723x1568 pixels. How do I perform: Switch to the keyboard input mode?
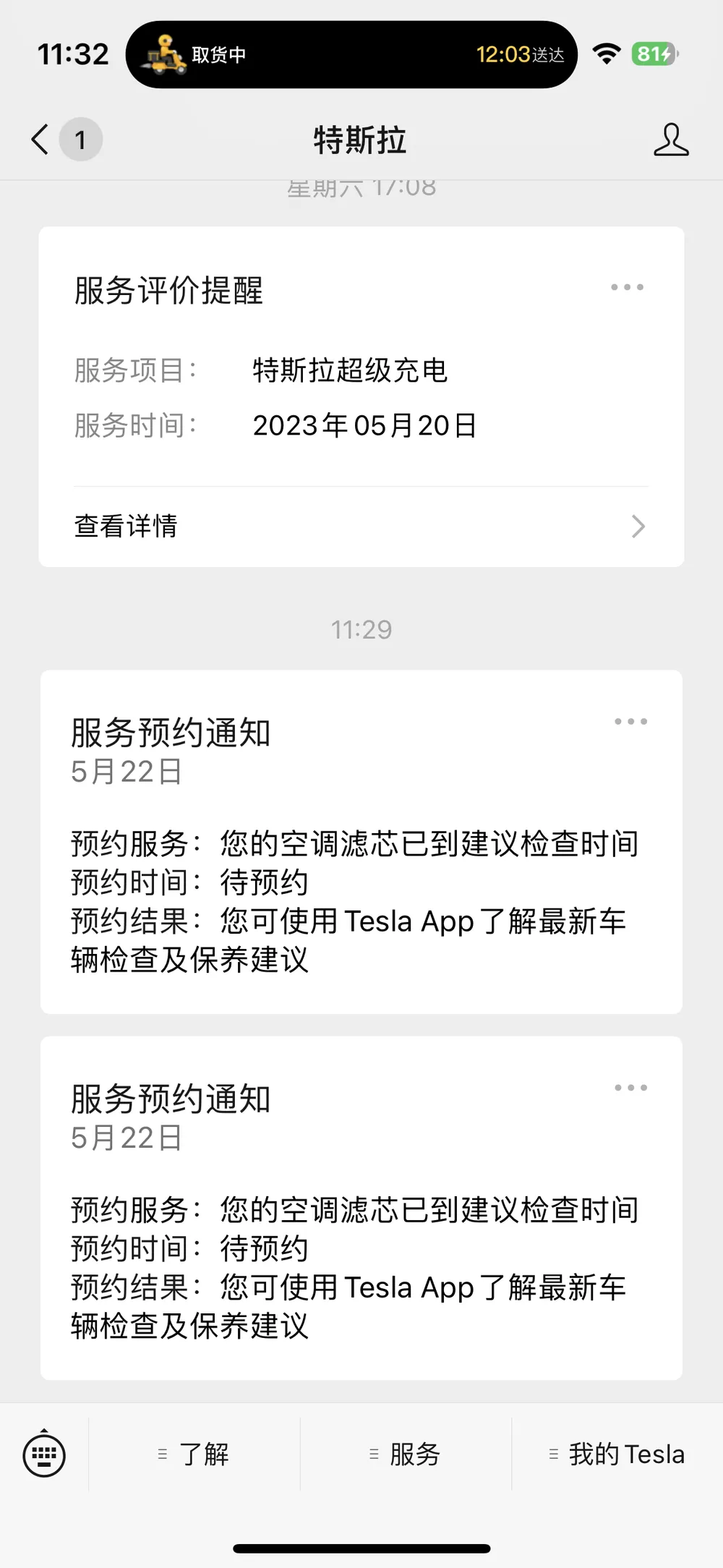[x=44, y=1454]
